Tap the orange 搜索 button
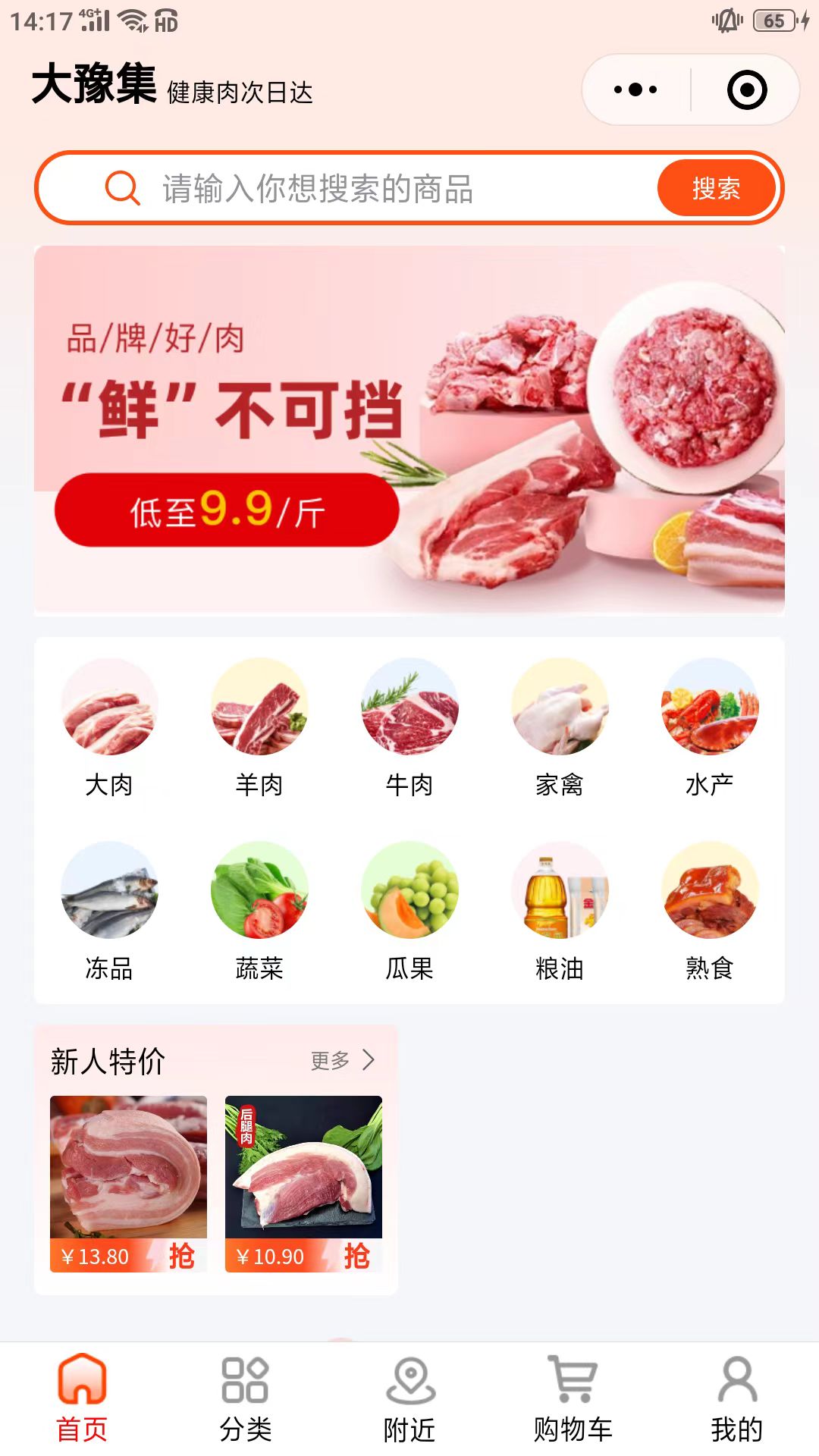Screen dimensions: 819x1456 click(x=716, y=188)
